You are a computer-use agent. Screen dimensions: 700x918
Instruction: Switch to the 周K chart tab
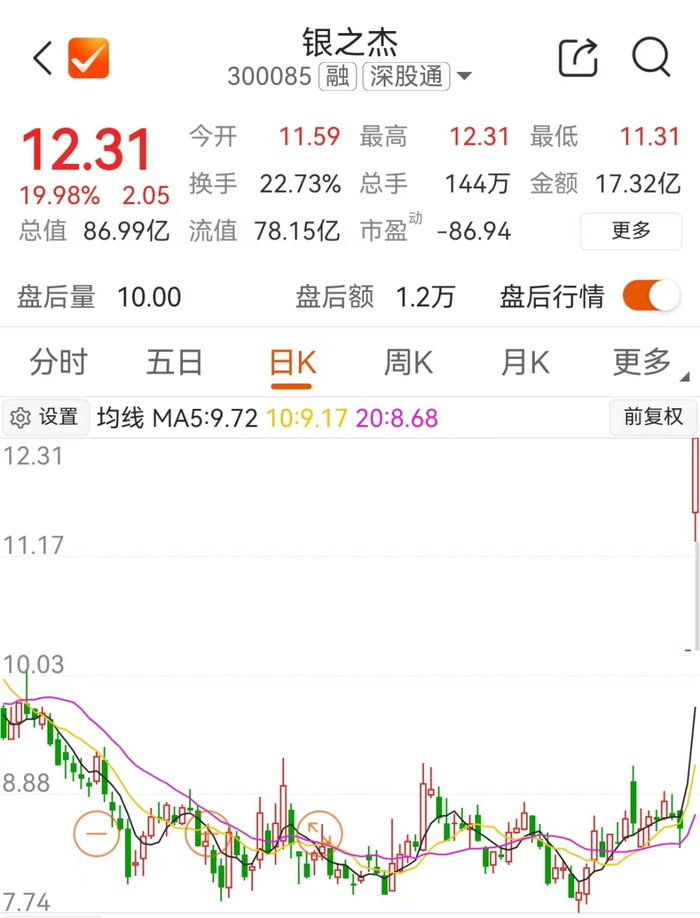(x=408, y=362)
